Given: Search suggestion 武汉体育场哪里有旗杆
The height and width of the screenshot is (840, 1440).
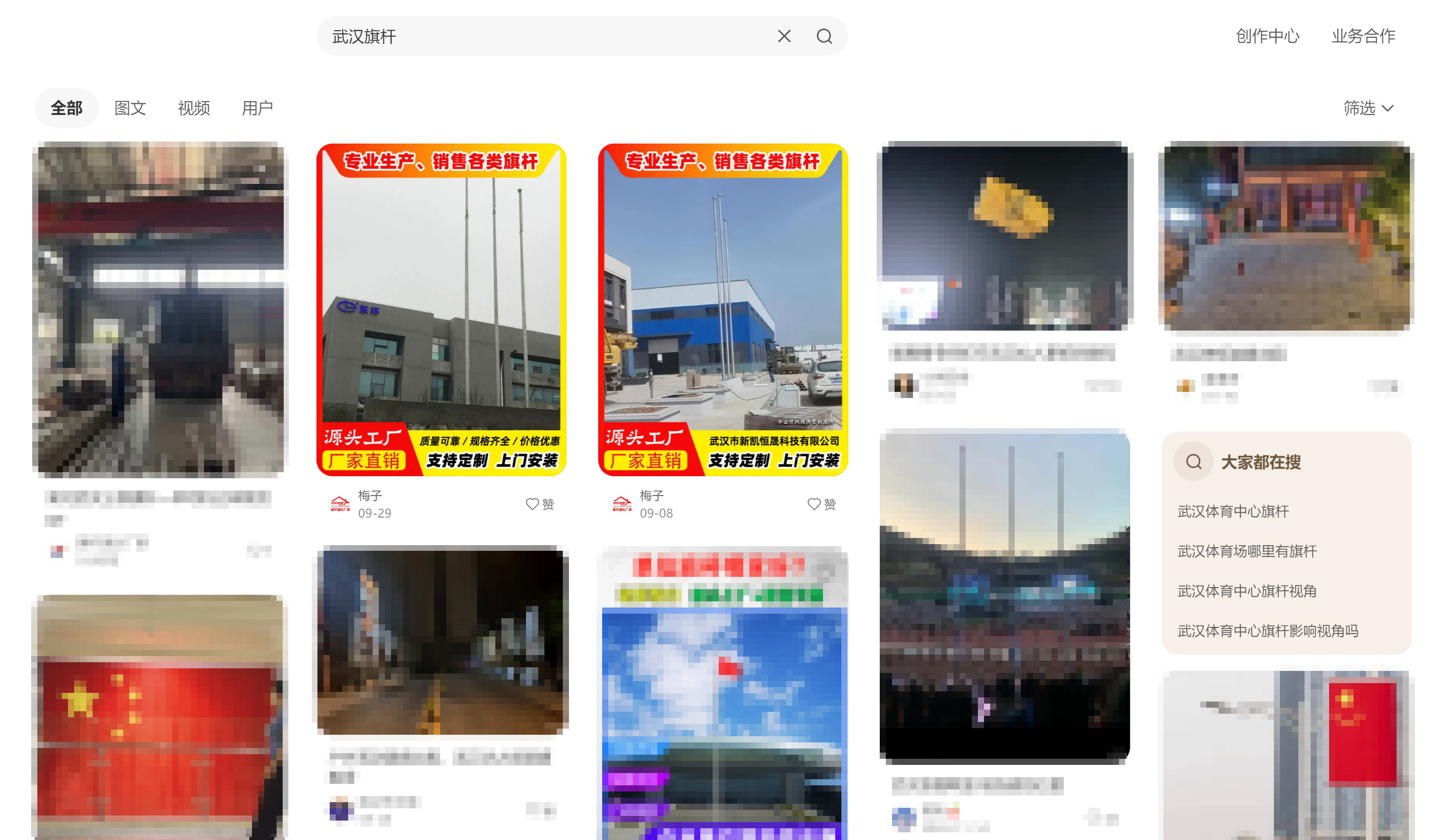Looking at the screenshot, I should coord(1247,551).
